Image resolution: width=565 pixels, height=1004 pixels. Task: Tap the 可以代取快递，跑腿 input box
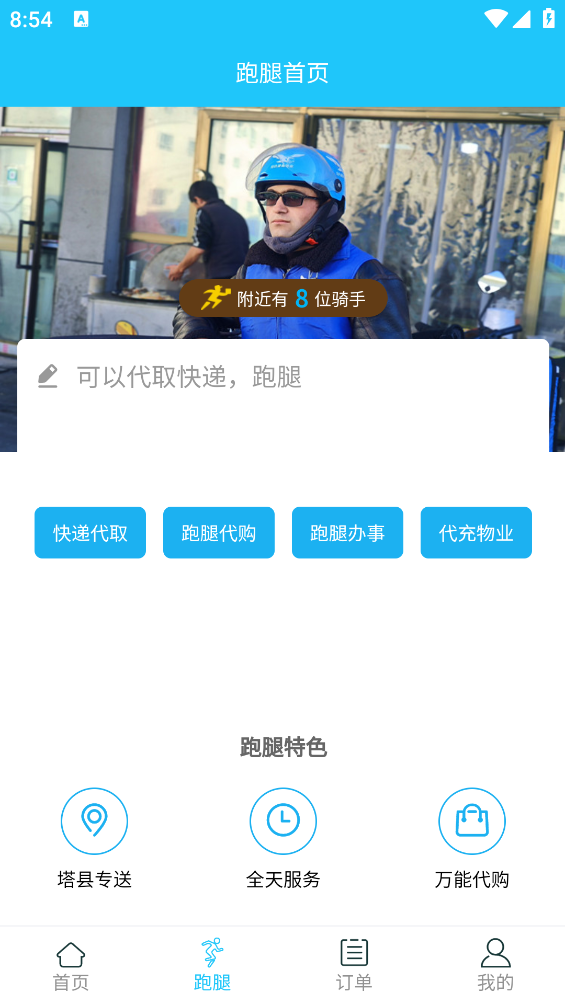point(282,395)
